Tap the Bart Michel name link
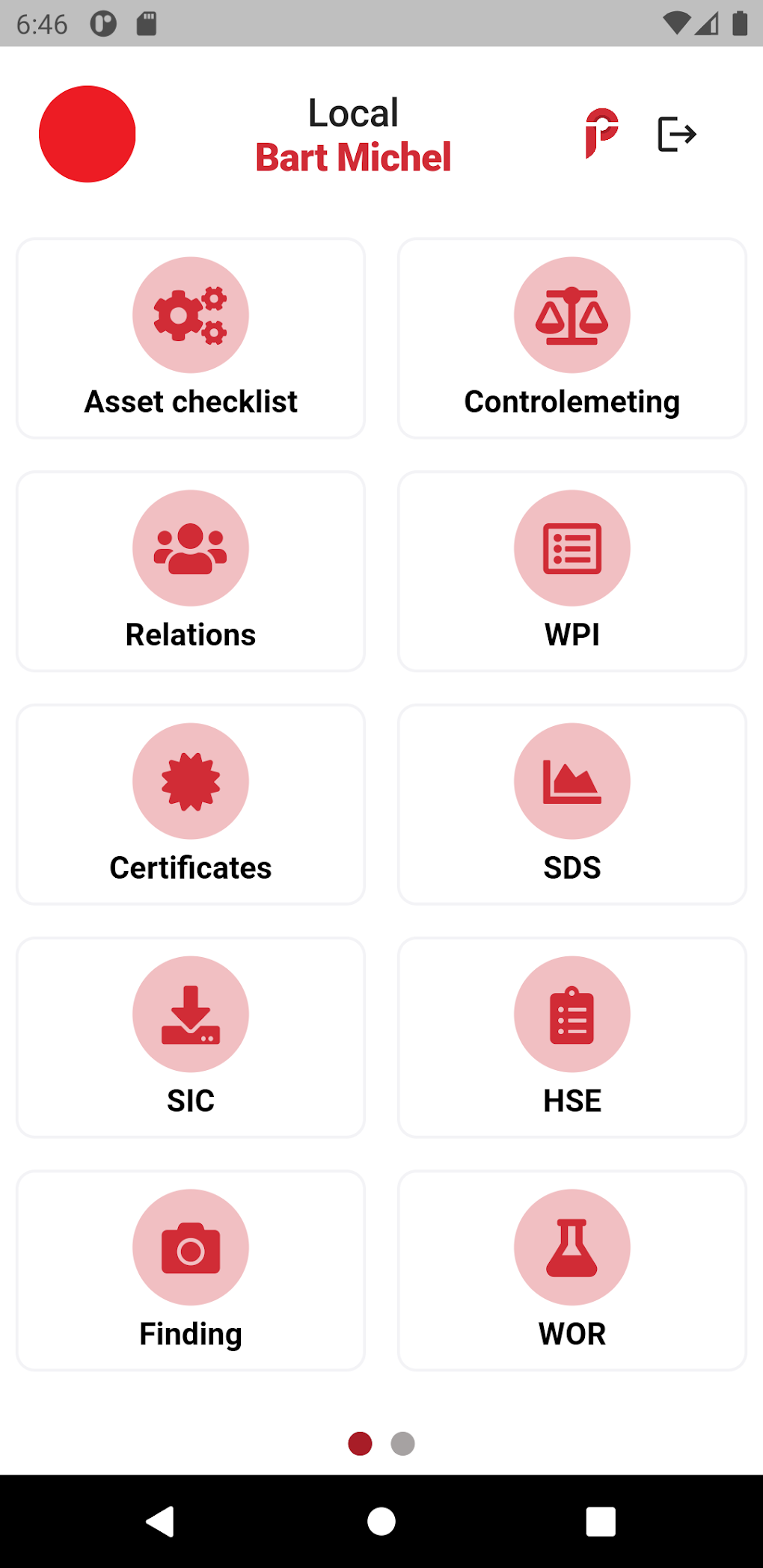Screen dimensions: 763x1568 [x=354, y=158]
